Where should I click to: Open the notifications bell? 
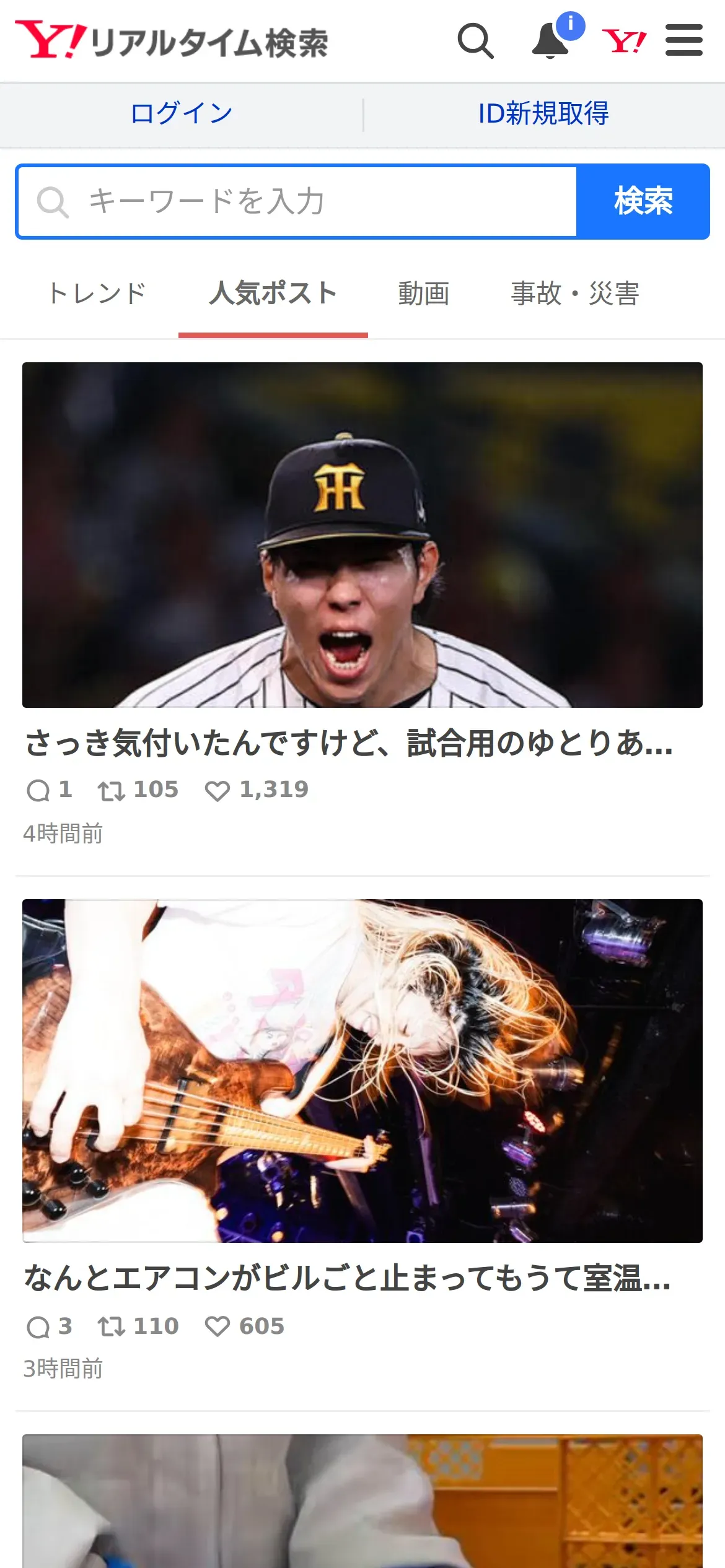tap(551, 41)
